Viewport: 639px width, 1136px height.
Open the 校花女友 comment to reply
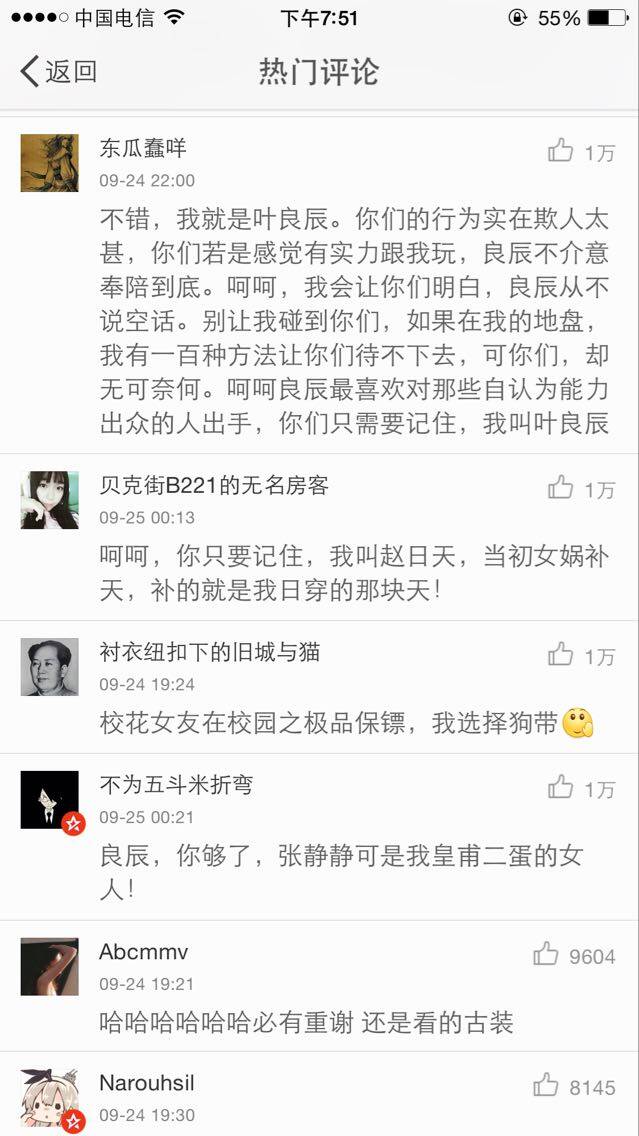(330, 723)
